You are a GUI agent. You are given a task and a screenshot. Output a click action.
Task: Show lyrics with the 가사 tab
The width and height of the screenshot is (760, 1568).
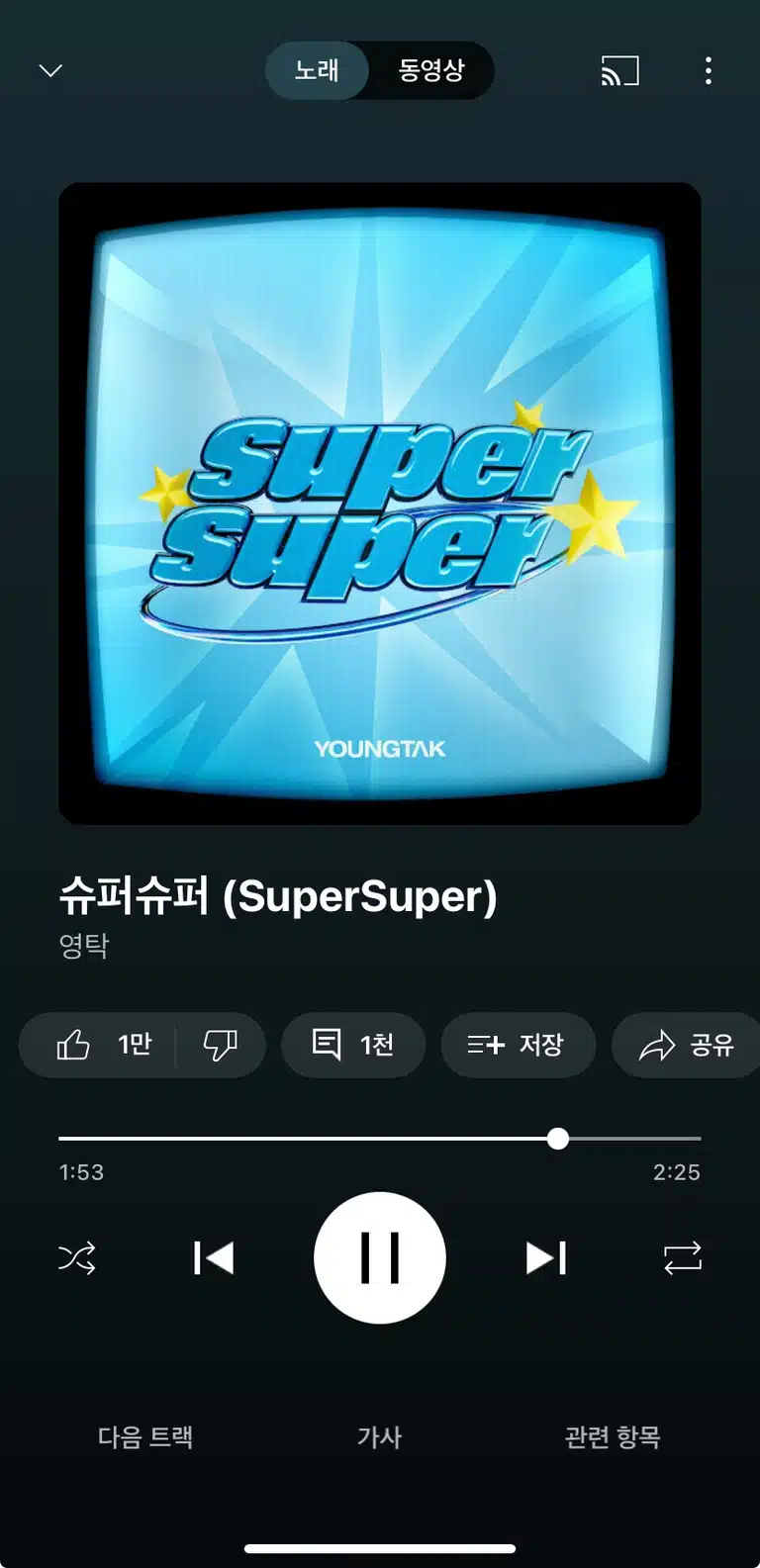tap(380, 1436)
